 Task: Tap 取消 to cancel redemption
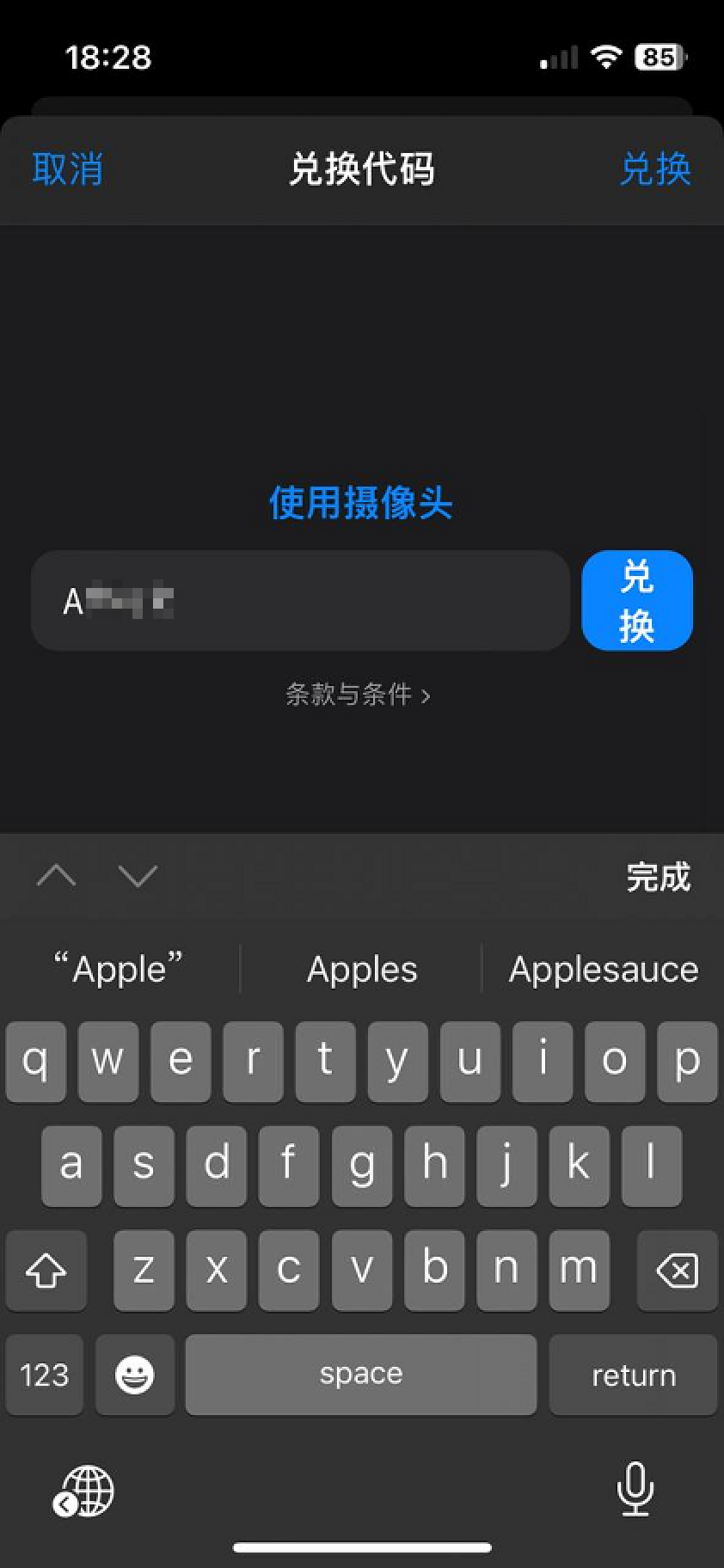point(67,169)
